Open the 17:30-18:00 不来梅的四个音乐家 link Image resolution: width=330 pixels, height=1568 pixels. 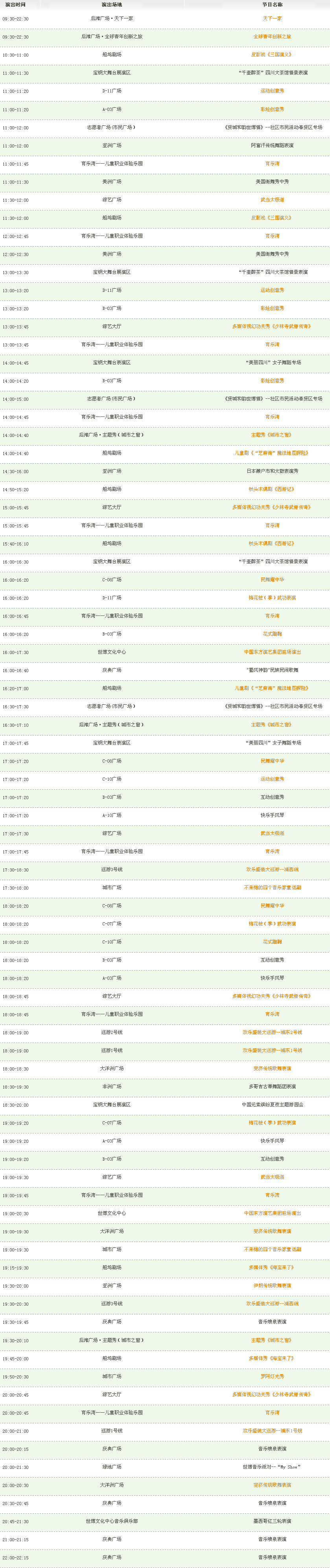pos(272,888)
